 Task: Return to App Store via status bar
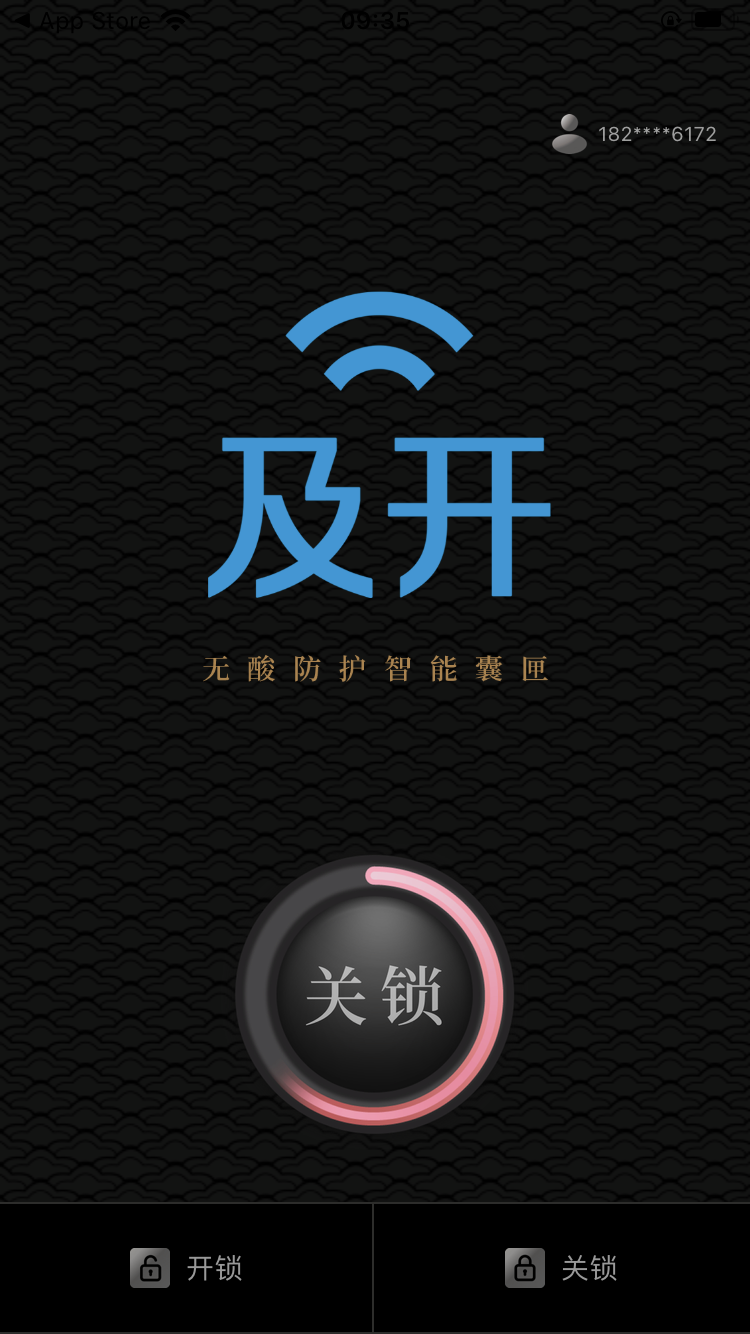point(84,20)
